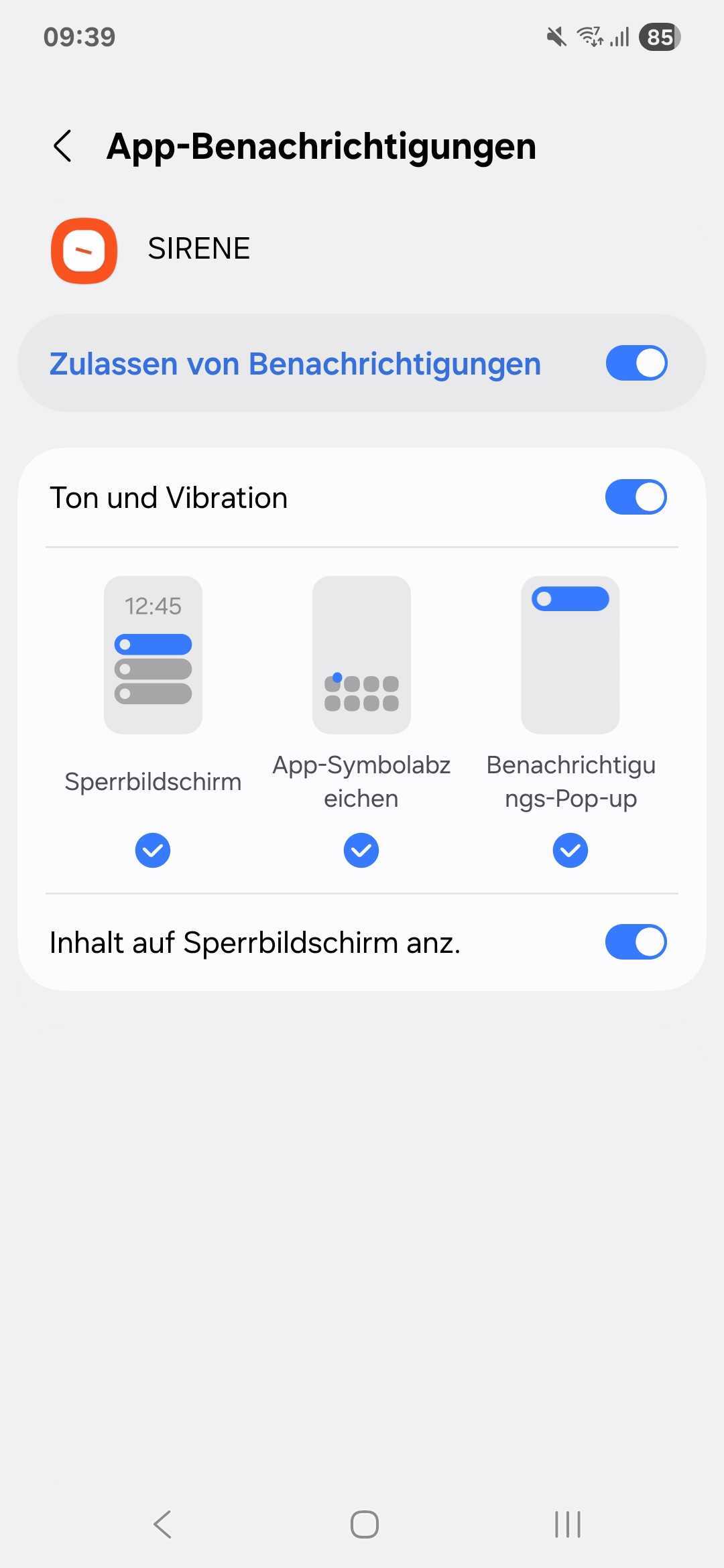This screenshot has height=1568, width=724.
Task: Go back using the arrow next to App-Benachrichtigungen
Action: 63,145
